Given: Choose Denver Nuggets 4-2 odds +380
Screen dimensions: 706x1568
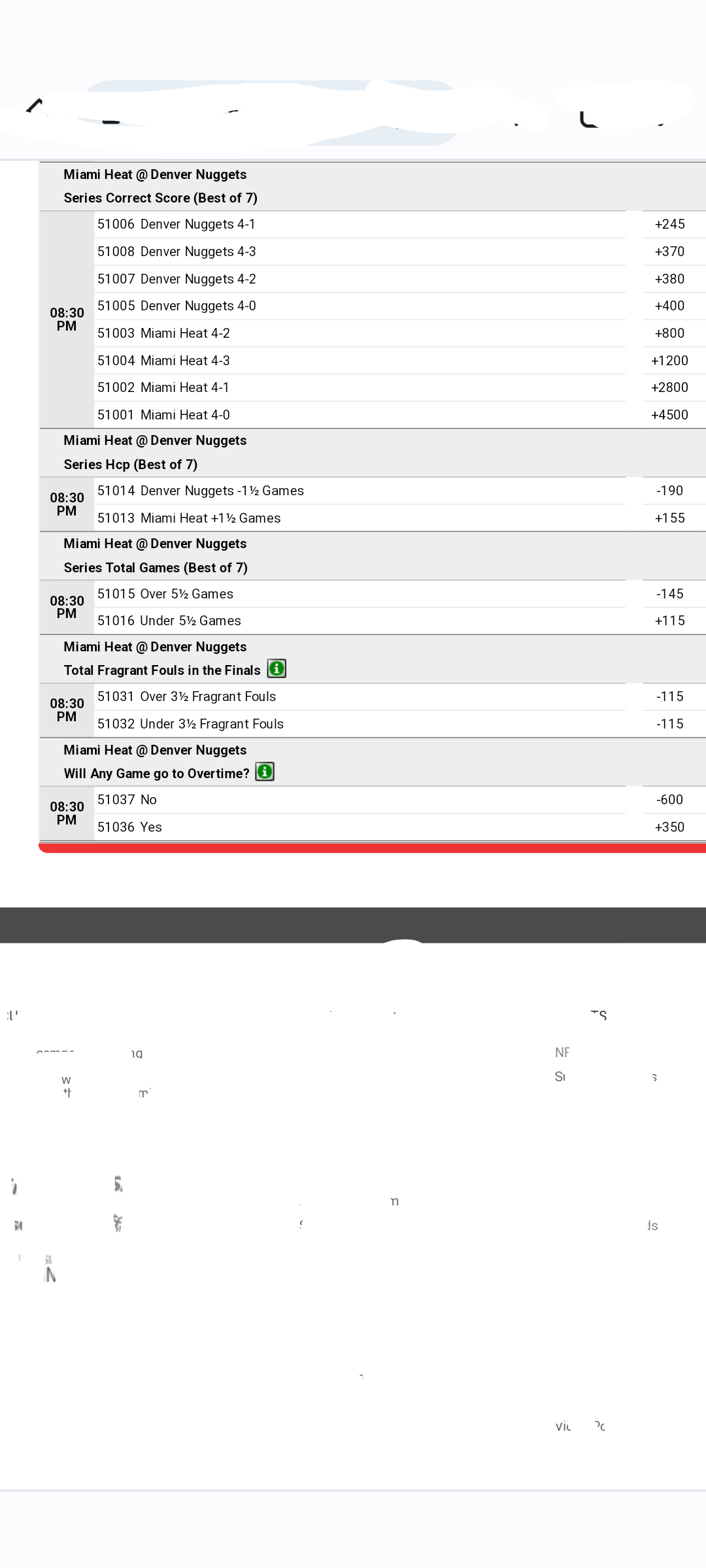Looking at the screenshot, I should pyautogui.click(x=670, y=279).
